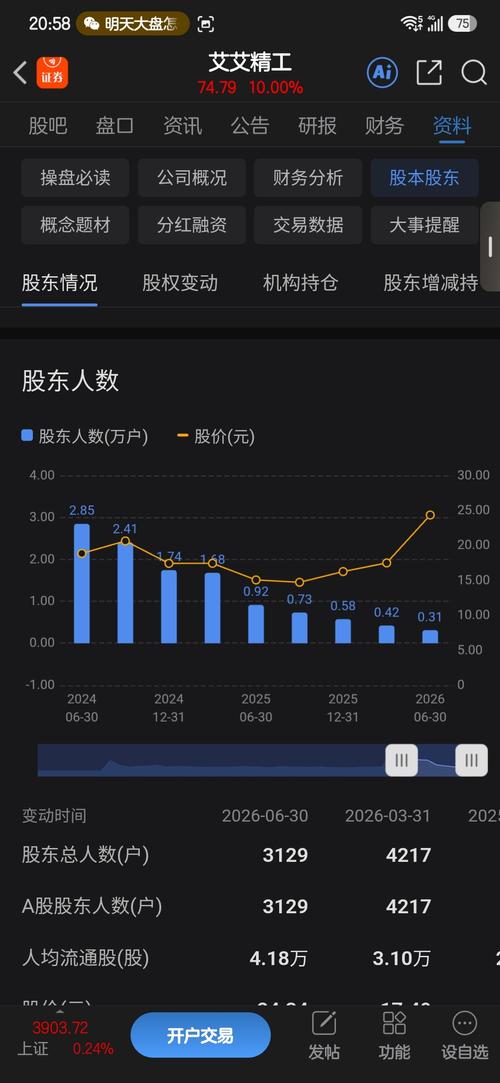500x1083 pixels.
Task: Tap the 开户交易 button
Action: (x=200, y=1035)
